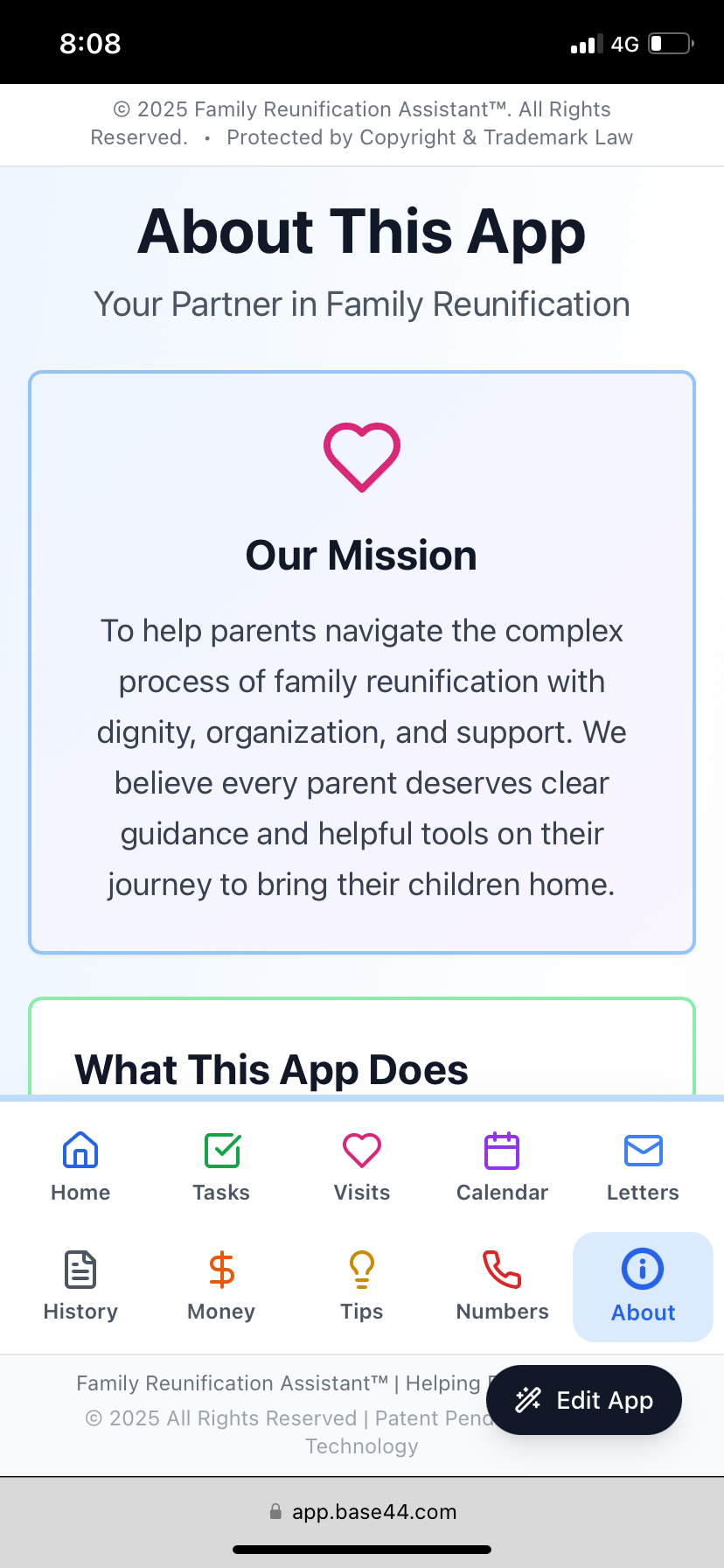View the History tab
724x1568 pixels.
(x=80, y=1286)
